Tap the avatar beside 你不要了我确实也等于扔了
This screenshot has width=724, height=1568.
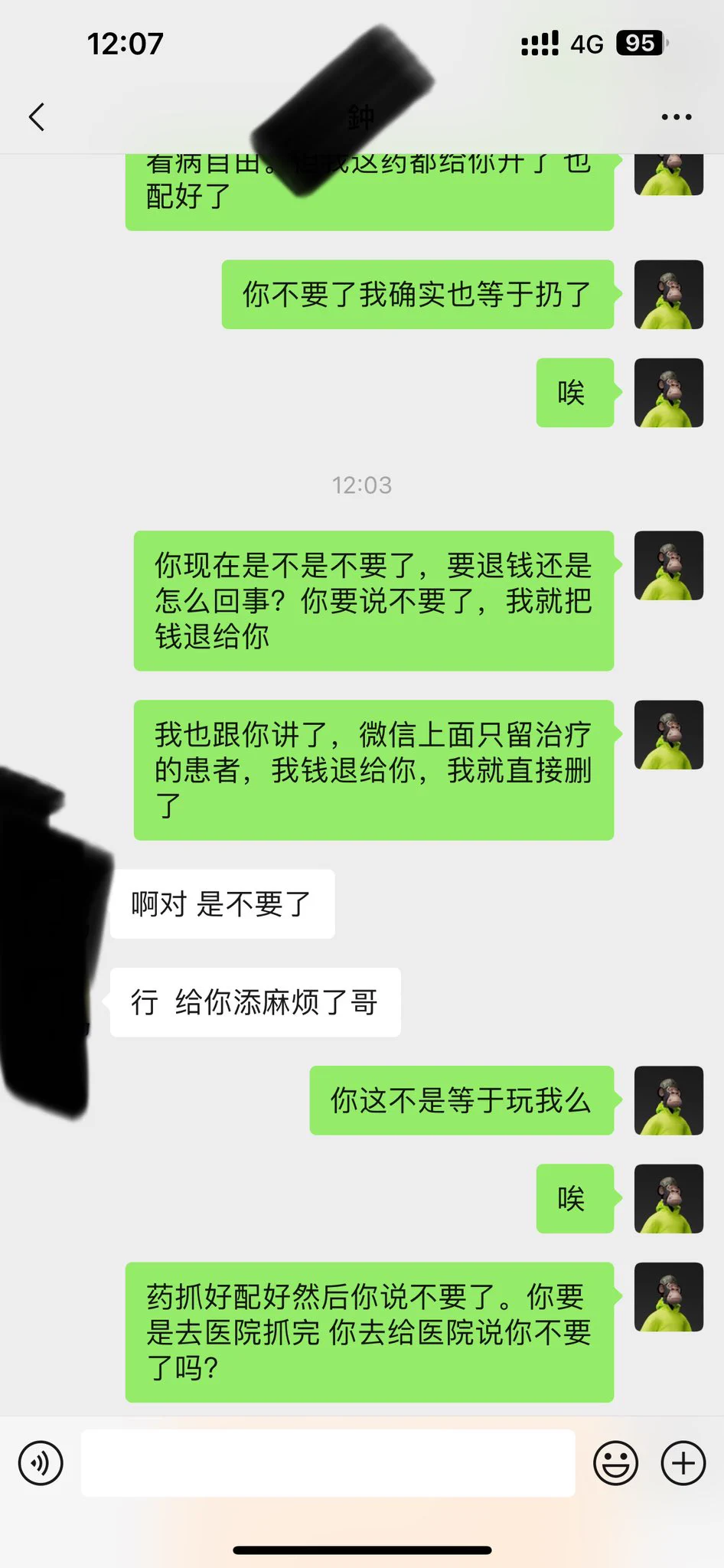pyautogui.click(x=668, y=295)
